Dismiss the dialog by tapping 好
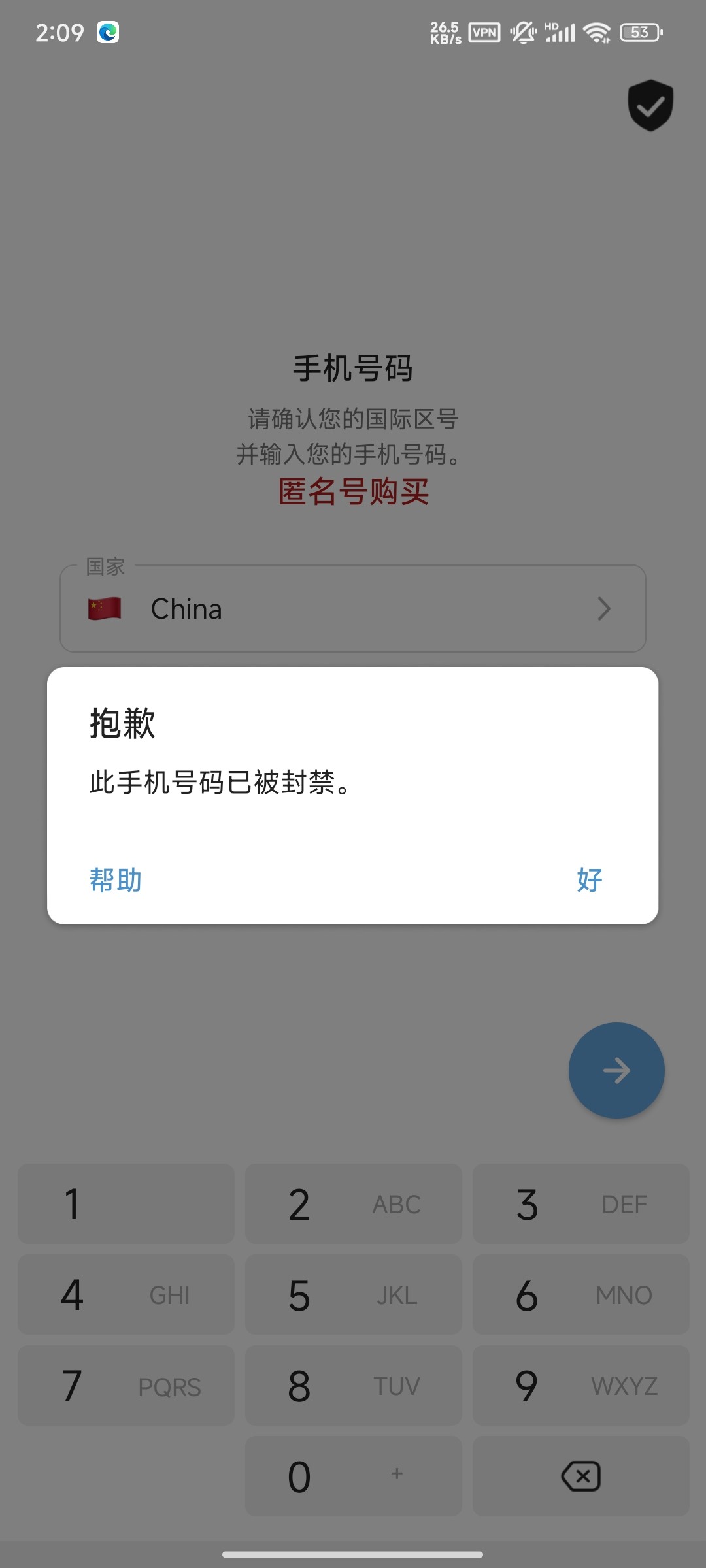 [590, 880]
